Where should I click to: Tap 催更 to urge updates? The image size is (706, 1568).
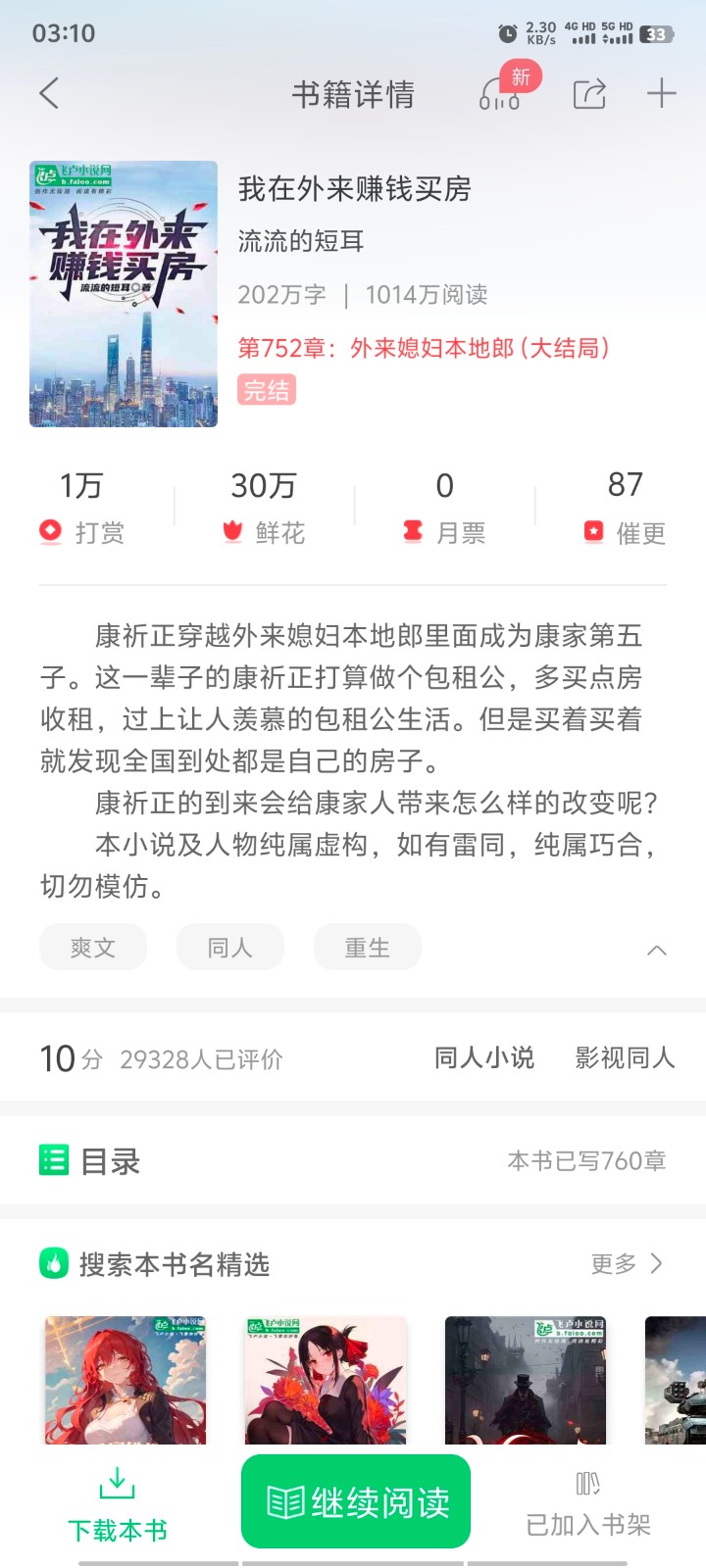pos(625,508)
